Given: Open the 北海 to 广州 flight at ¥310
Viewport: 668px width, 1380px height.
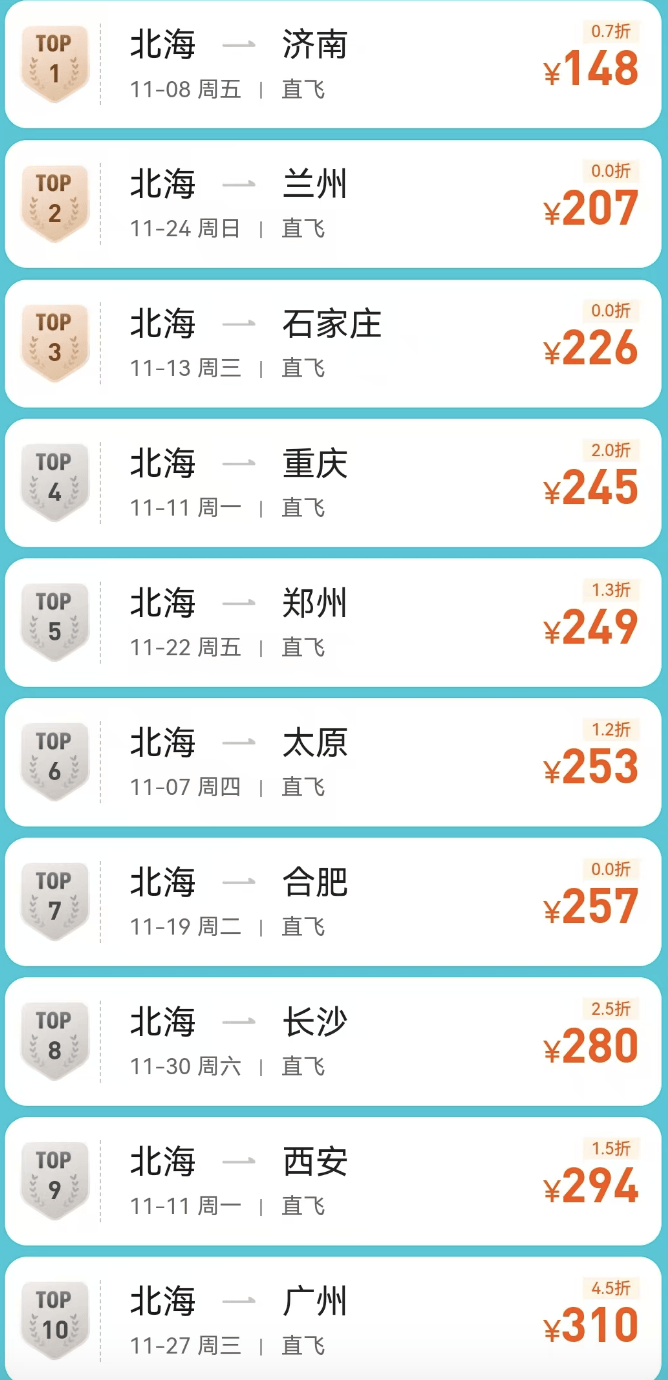Looking at the screenshot, I should (x=334, y=1319).
